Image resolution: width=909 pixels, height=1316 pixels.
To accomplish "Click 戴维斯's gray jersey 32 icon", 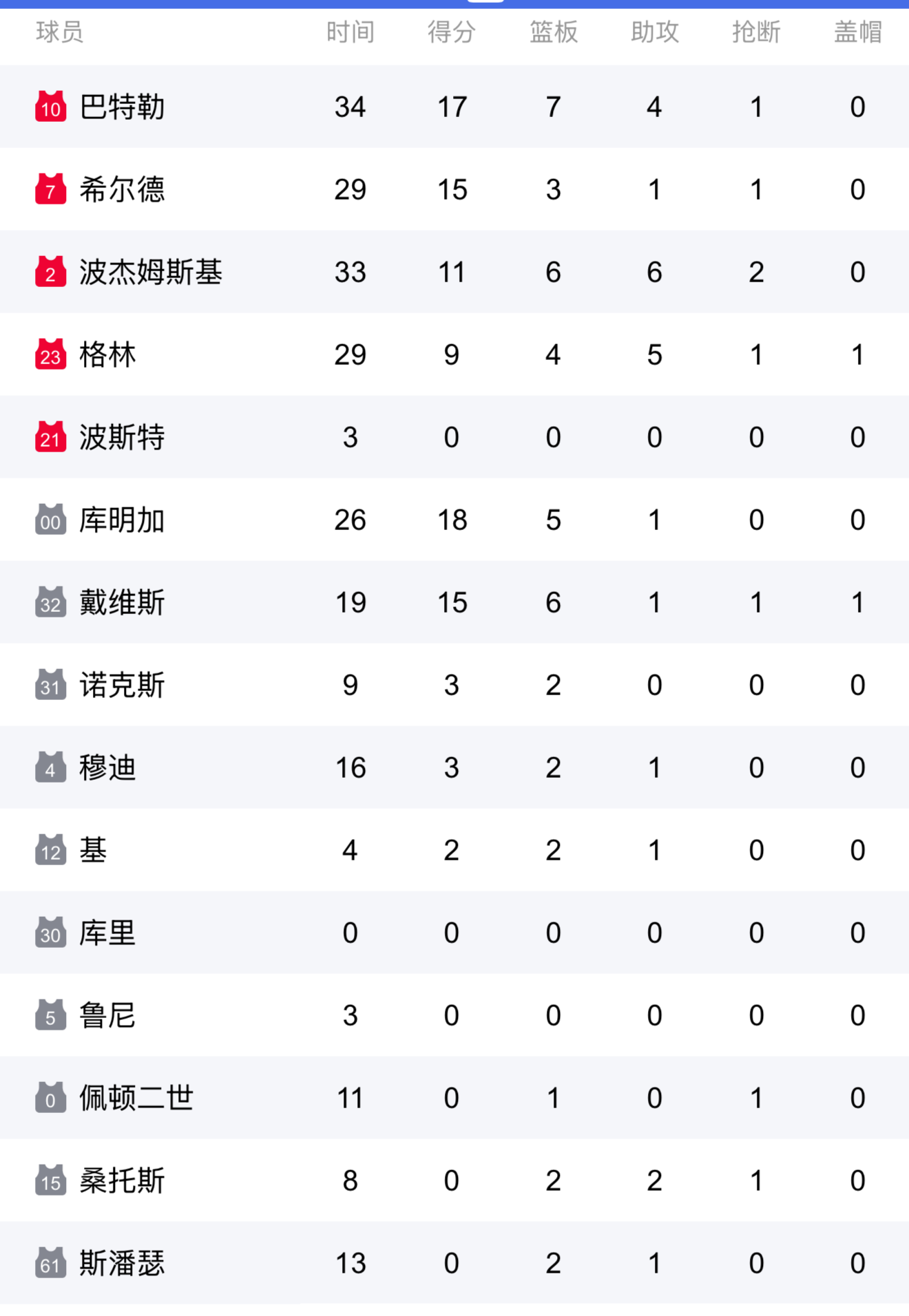I will point(50,602).
